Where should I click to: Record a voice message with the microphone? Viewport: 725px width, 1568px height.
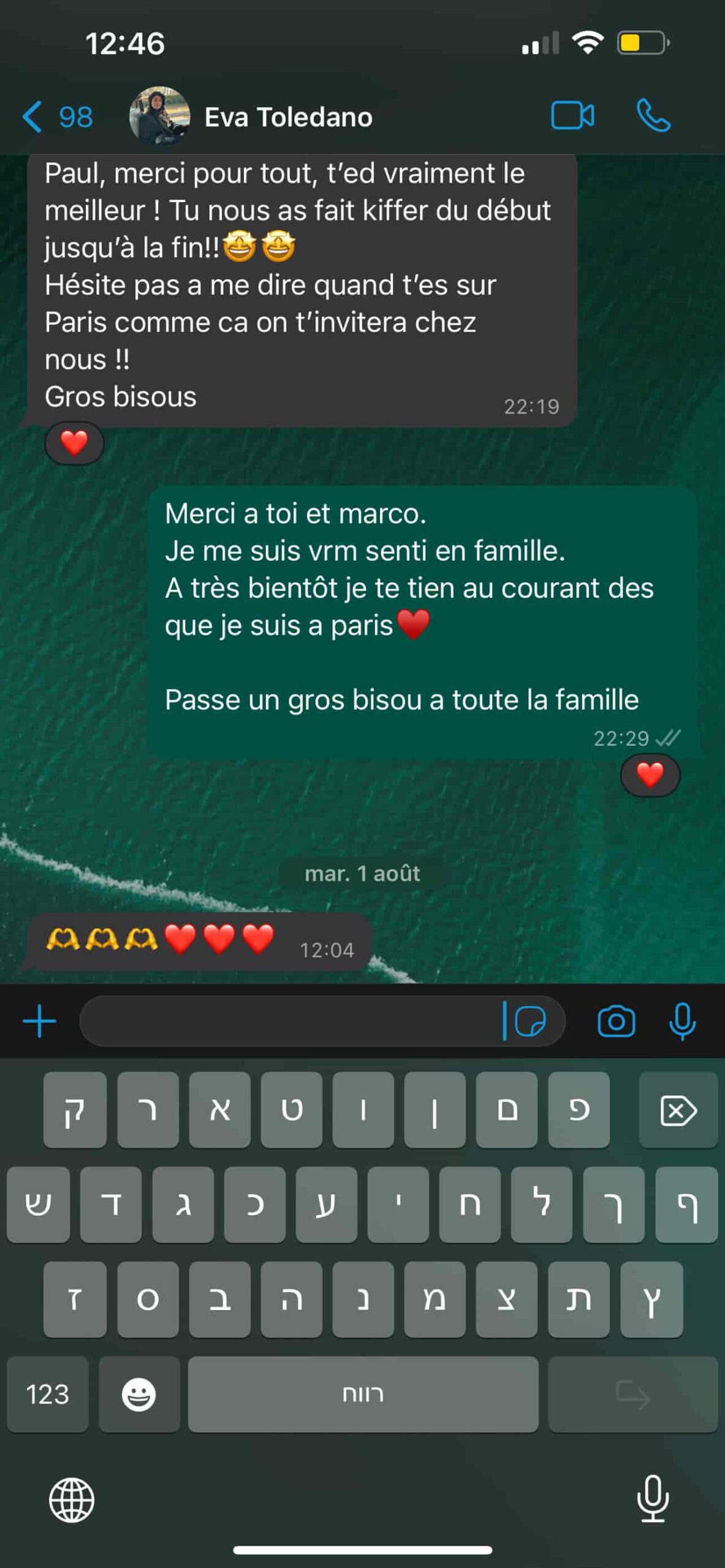point(682,1021)
